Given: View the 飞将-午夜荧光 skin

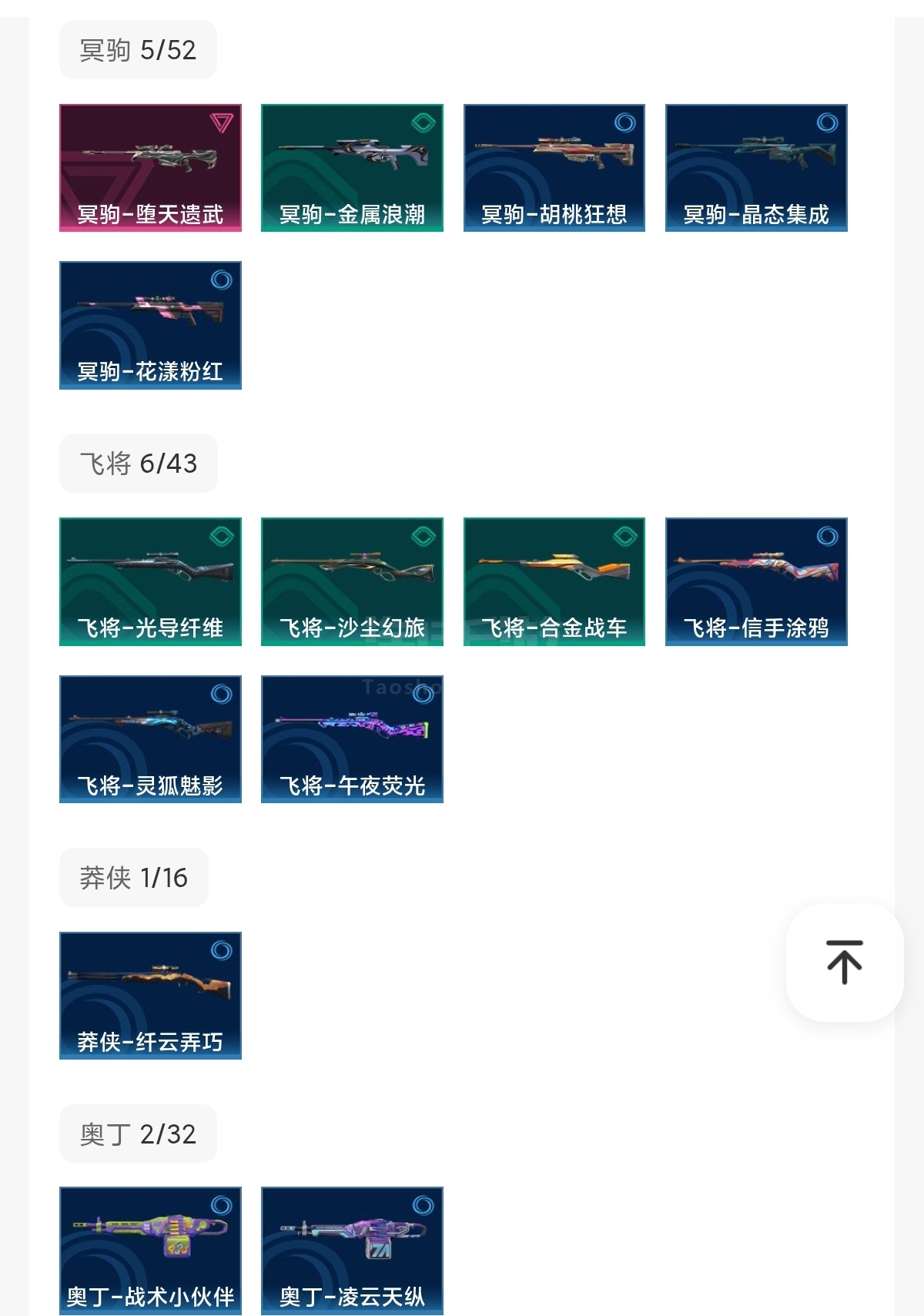Looking at the screenshot, I should pyautogui.click(x=352, y=739).
